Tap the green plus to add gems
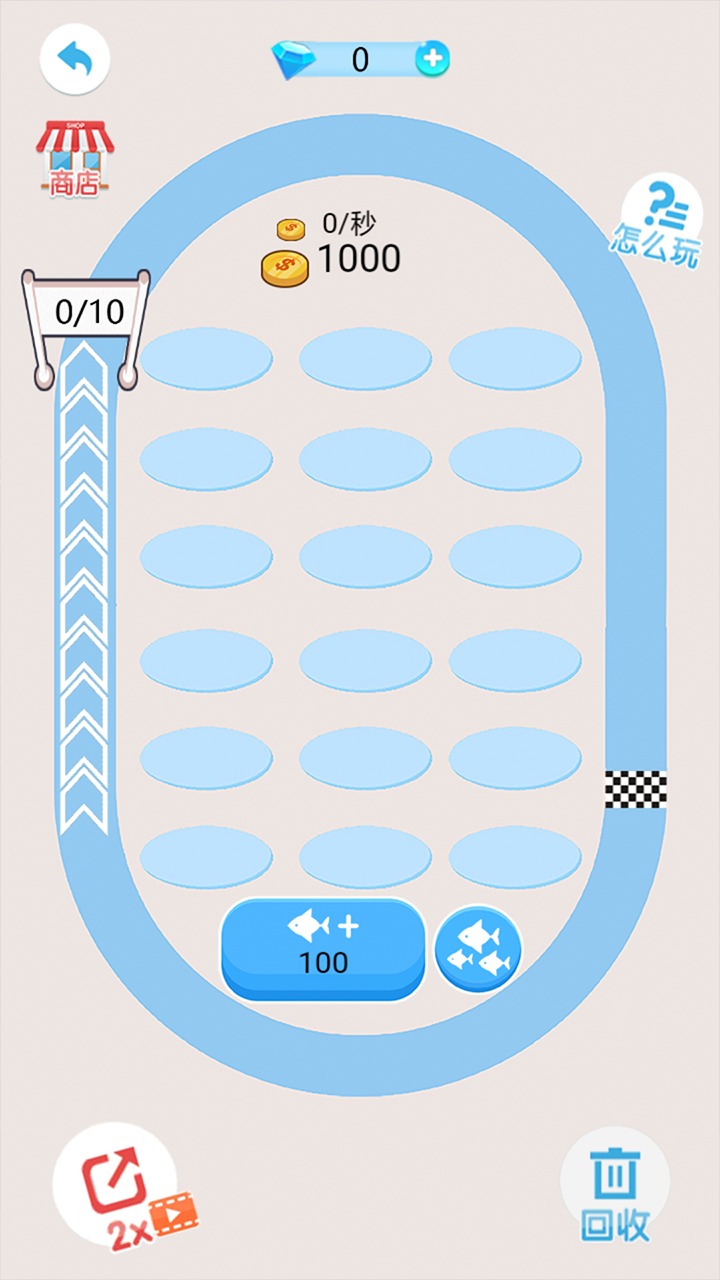 tap(432, 59)
